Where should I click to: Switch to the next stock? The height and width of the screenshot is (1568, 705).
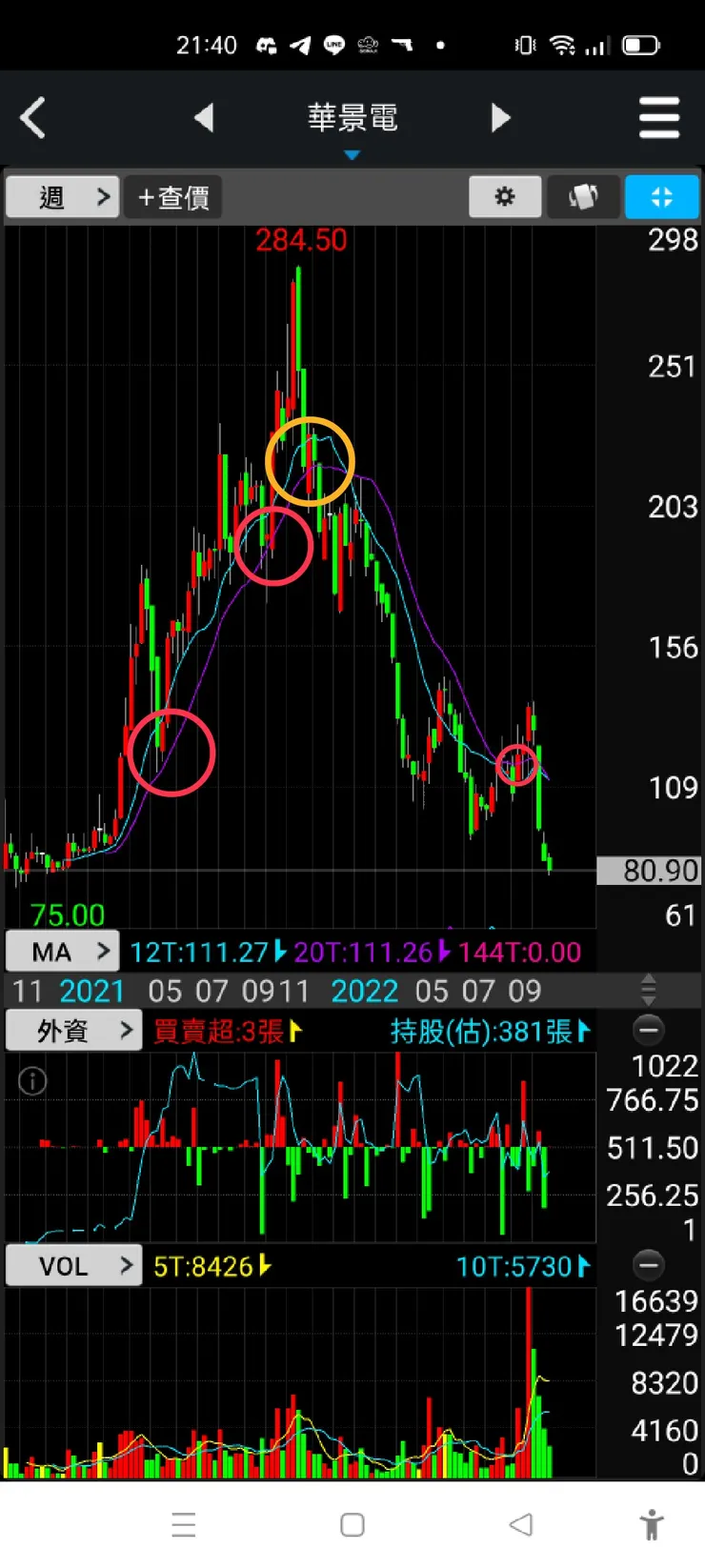point(500,118)
